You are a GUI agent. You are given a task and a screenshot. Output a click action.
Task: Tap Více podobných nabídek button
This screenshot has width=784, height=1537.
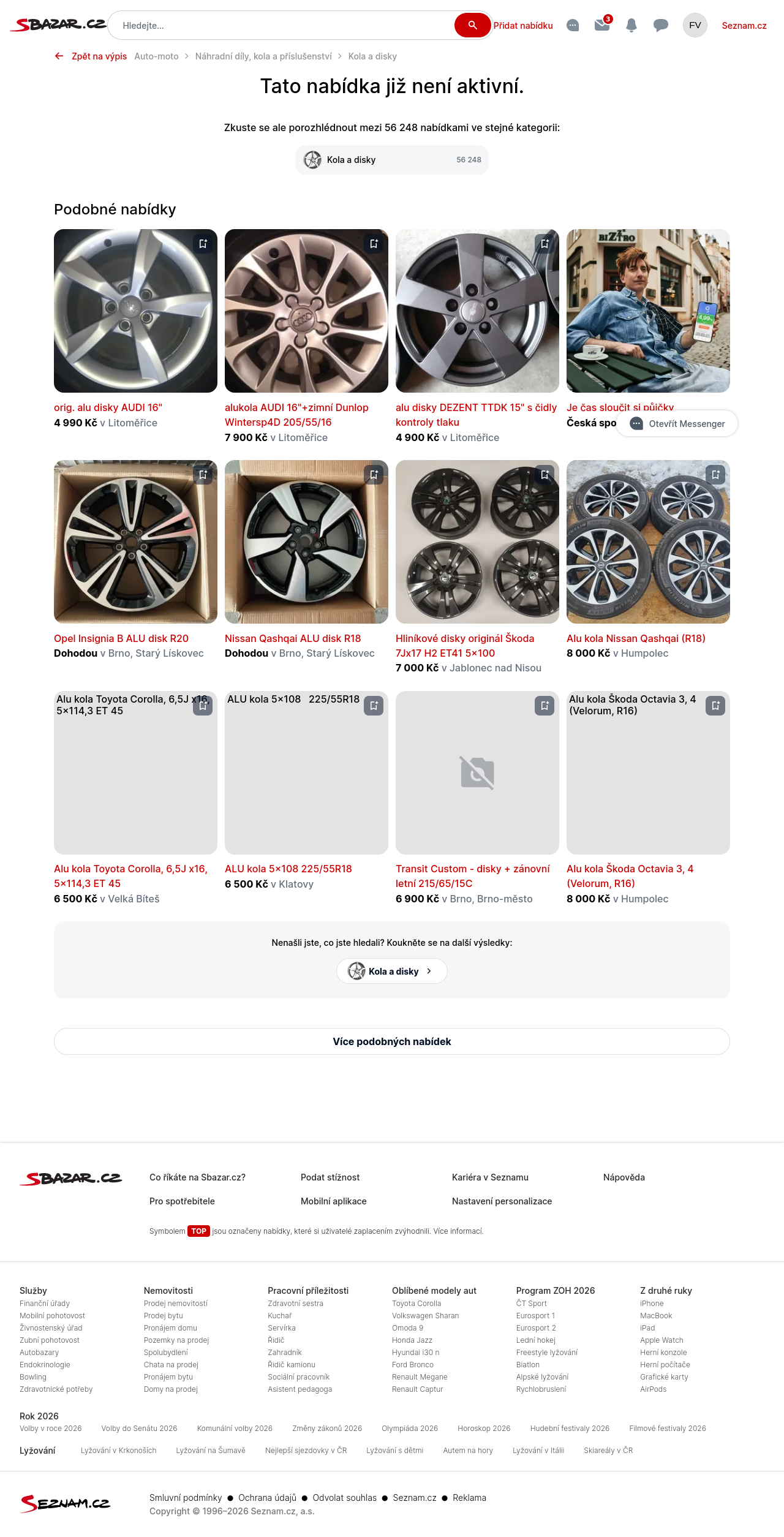[x=392, y=1041]
